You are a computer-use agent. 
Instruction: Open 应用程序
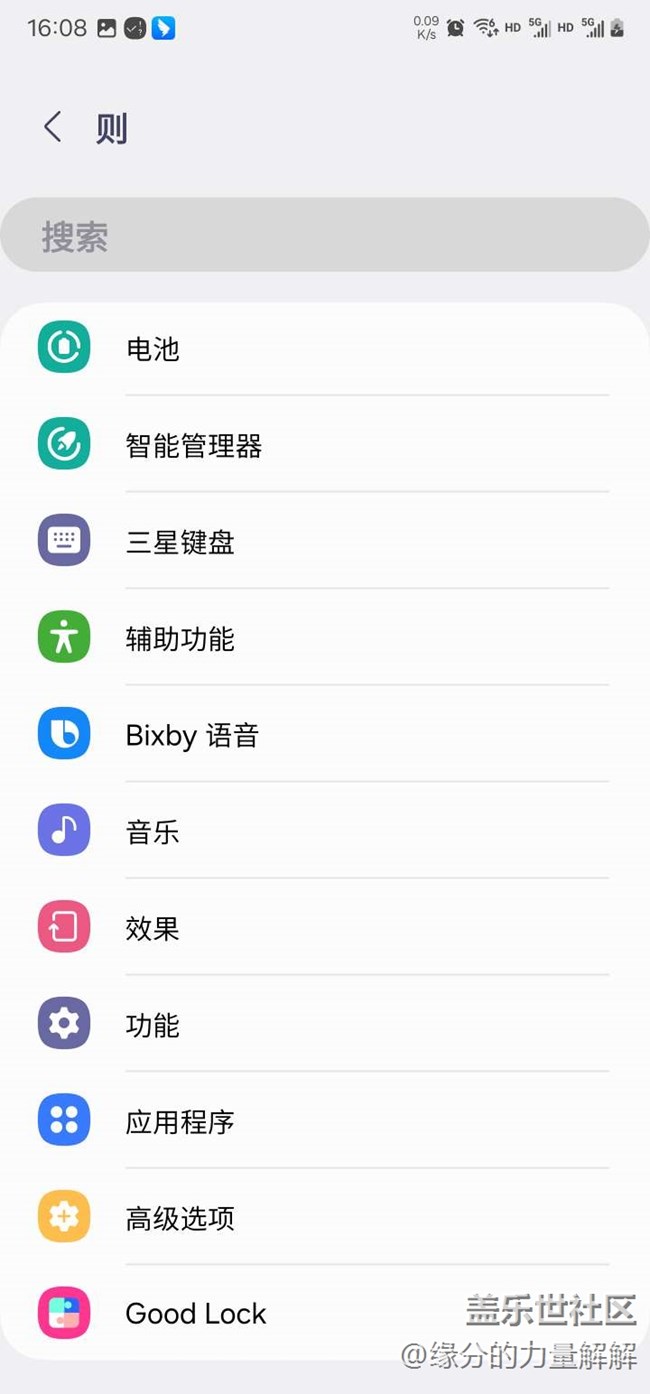[324, 1121]
